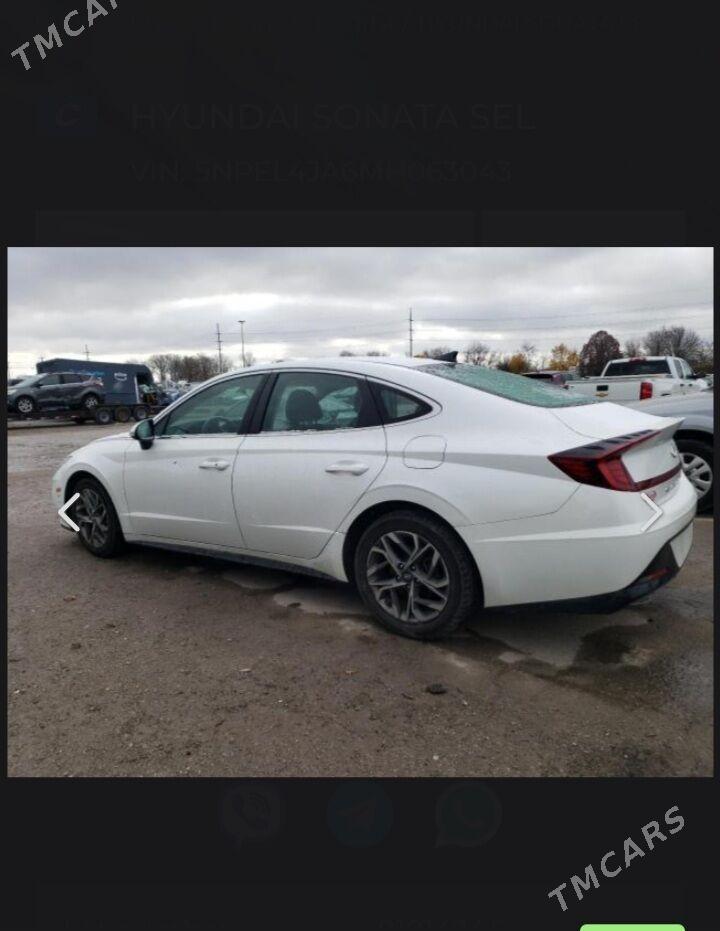This screenshot has height=931, width=720.
Task: Tap the leftmost contact icon in the footer
Action: click(251, 812)
